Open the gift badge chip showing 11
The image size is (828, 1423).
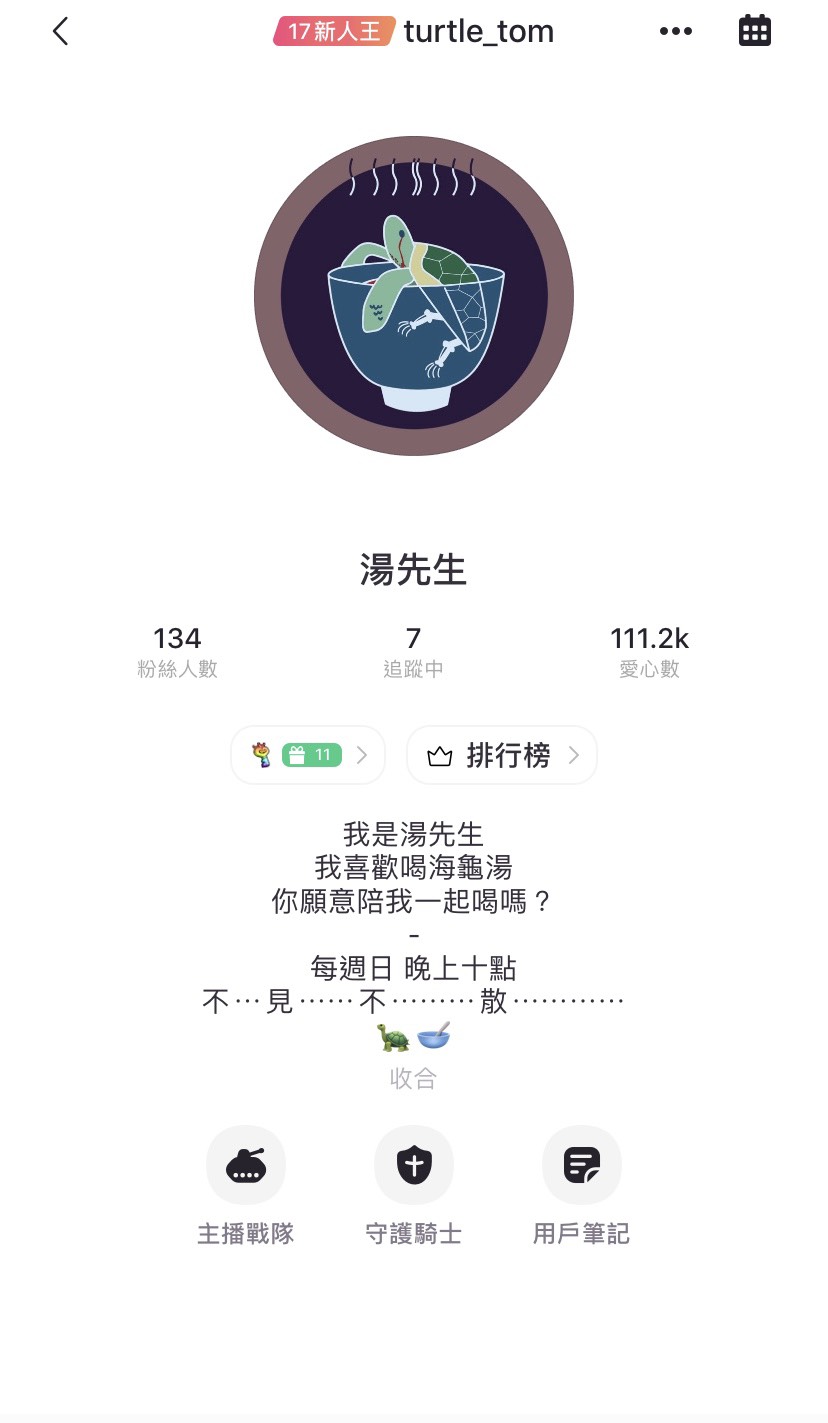308,755
